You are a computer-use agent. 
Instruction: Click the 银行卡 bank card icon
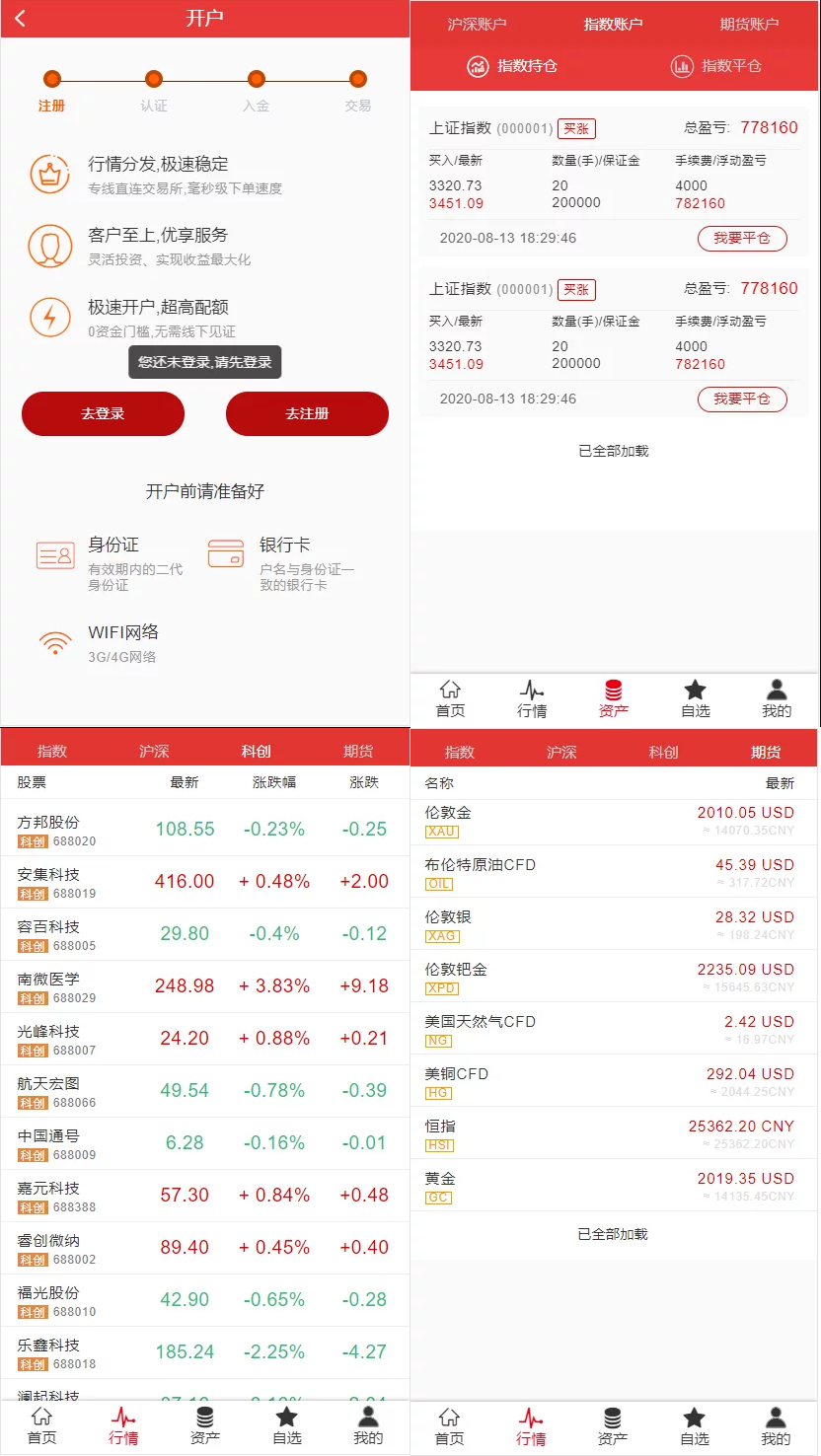tap(227, 552)
